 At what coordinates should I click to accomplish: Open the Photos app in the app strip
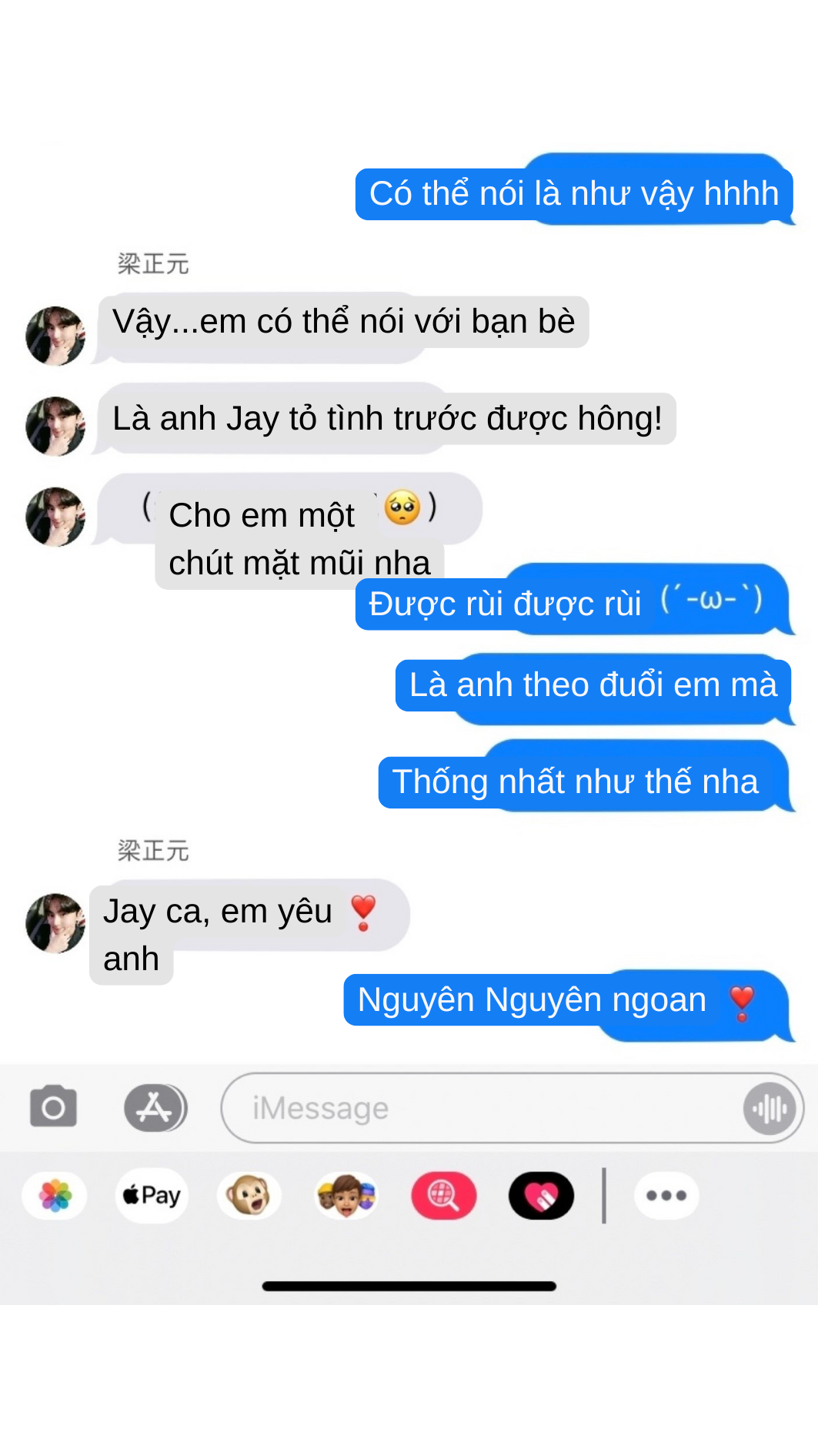pos(55,1196)
